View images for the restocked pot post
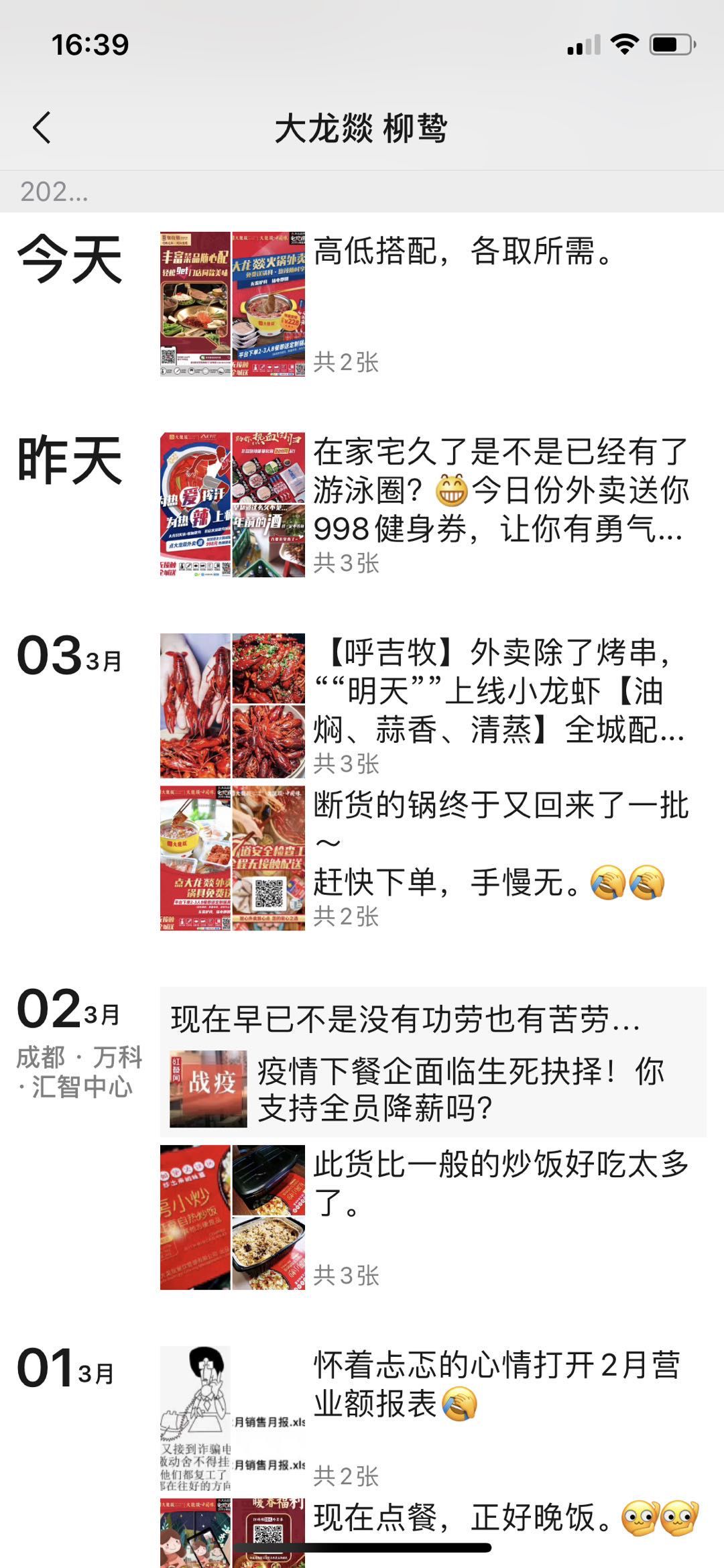This screenshot has width=724, height=1568. (232, 858)
